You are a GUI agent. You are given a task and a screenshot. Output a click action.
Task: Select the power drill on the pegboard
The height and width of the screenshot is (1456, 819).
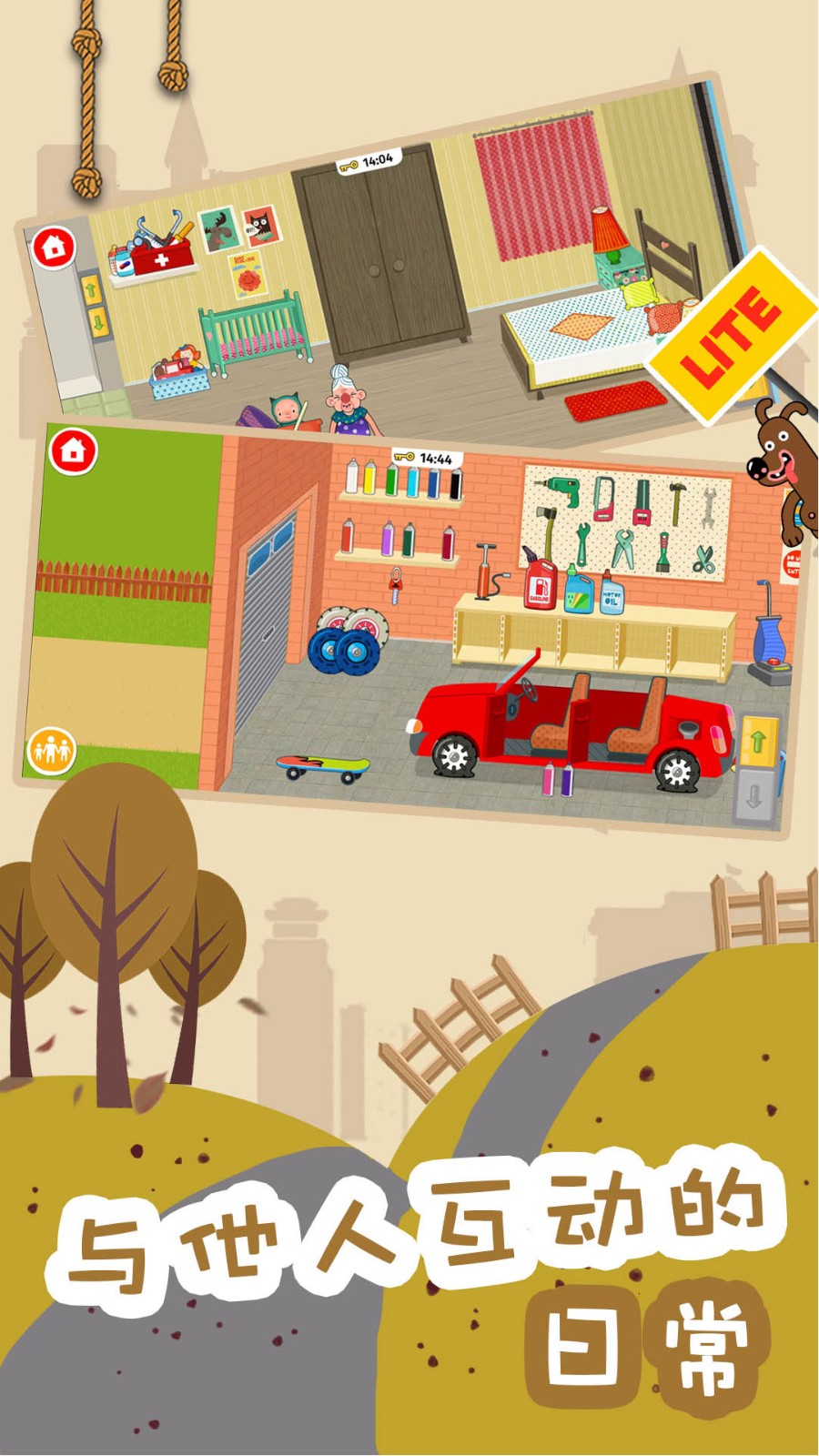tap(564, 491)
